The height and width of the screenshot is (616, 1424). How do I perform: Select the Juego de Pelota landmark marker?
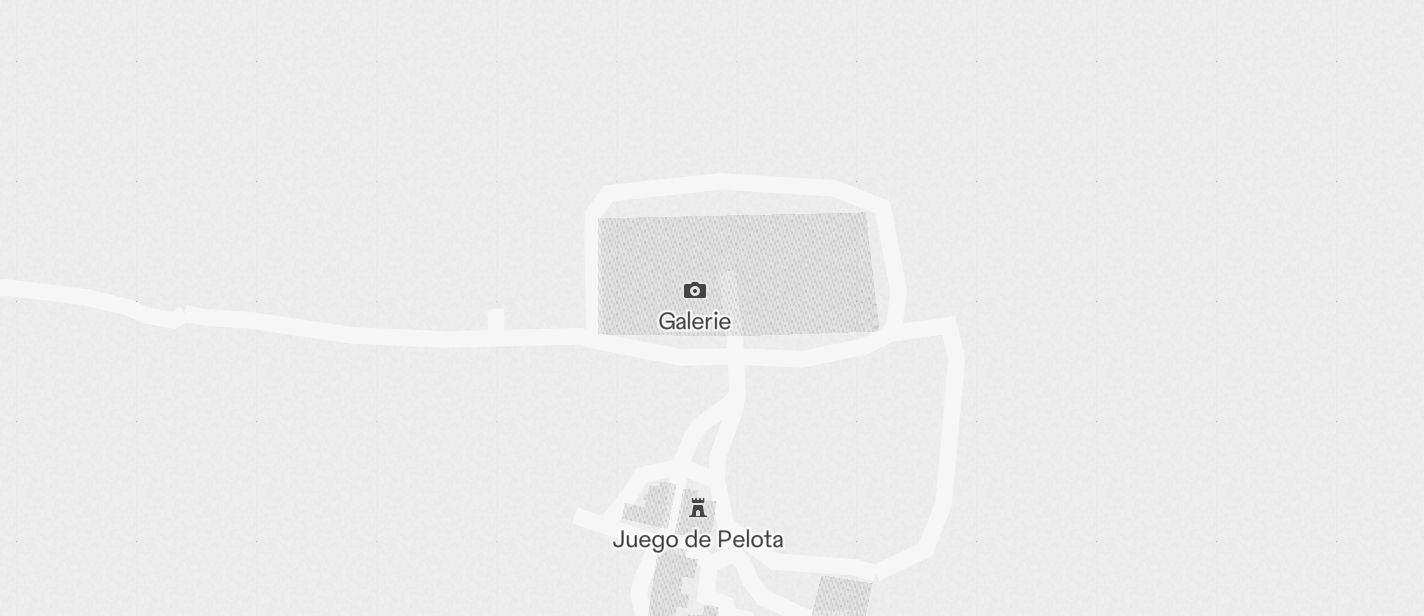tap(698, 508)
